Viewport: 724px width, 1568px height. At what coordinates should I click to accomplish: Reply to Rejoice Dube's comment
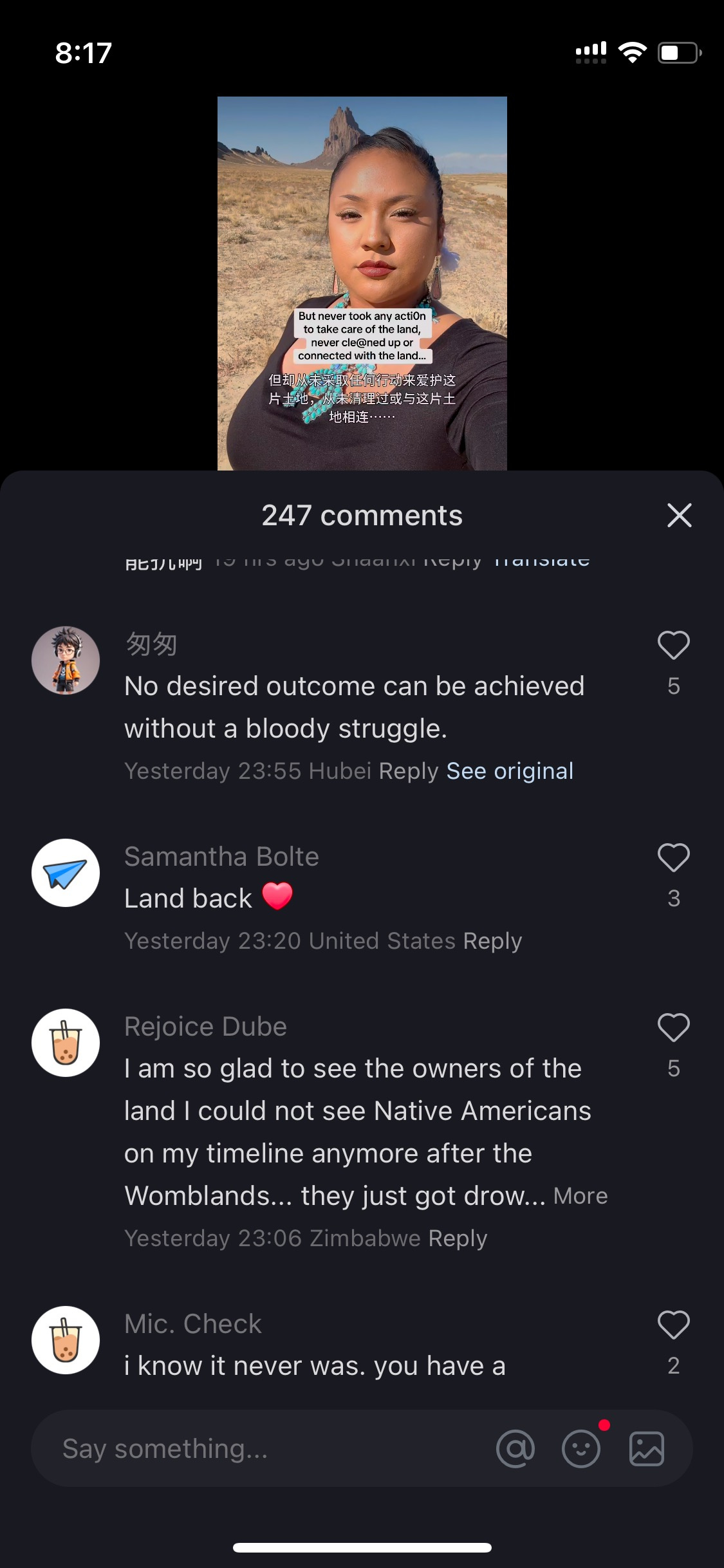pos(458,1238)
